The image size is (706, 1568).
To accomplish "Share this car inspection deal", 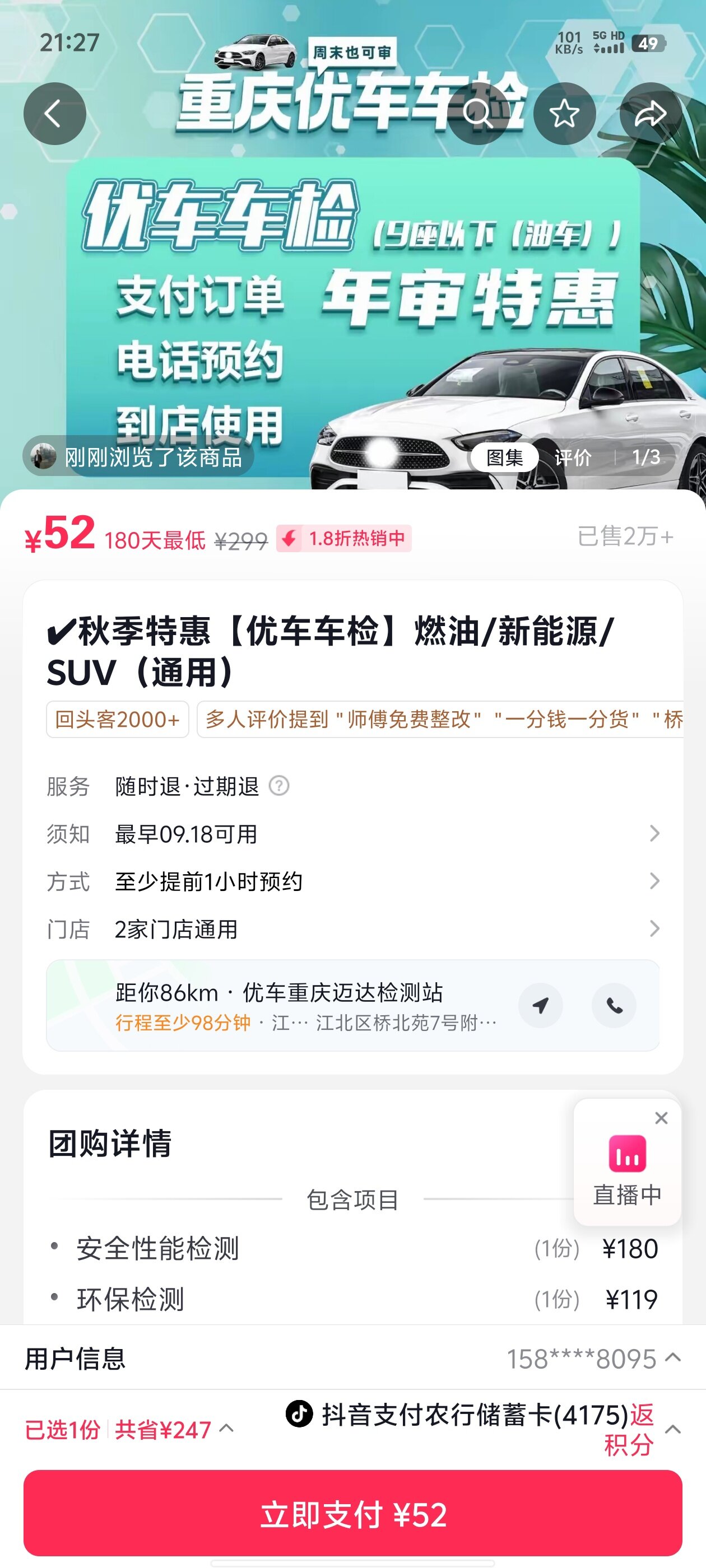I will click(650, 113).
